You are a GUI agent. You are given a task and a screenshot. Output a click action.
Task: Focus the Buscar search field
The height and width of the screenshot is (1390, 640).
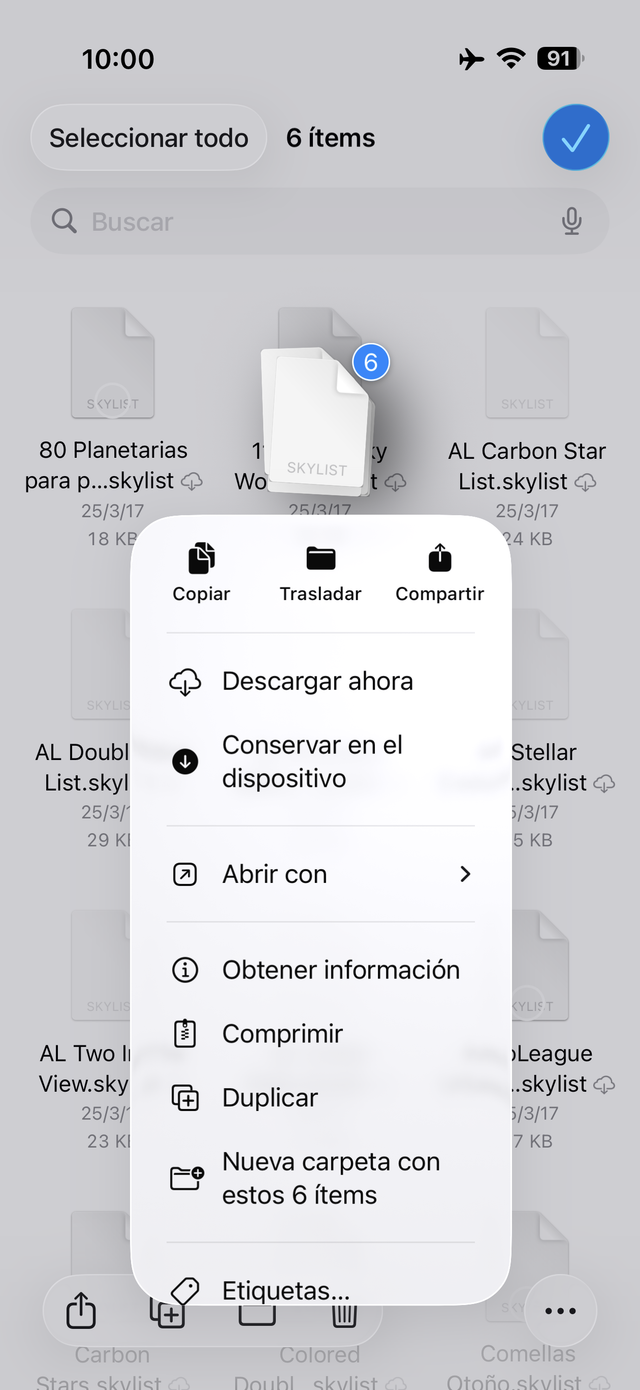point(300,221)
